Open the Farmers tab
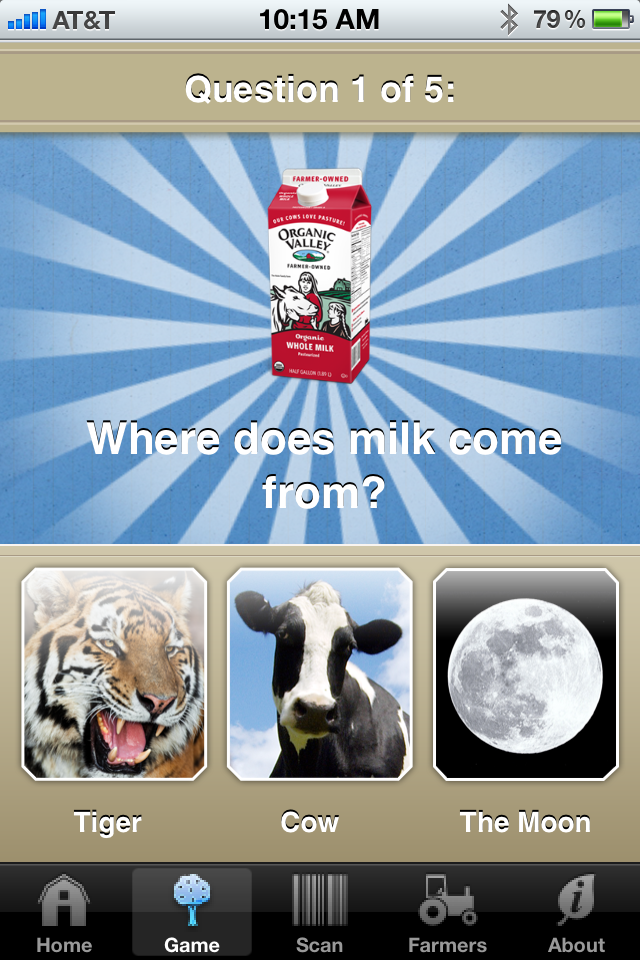This screenshot has height=960, width=640. (x=447, y=912)
